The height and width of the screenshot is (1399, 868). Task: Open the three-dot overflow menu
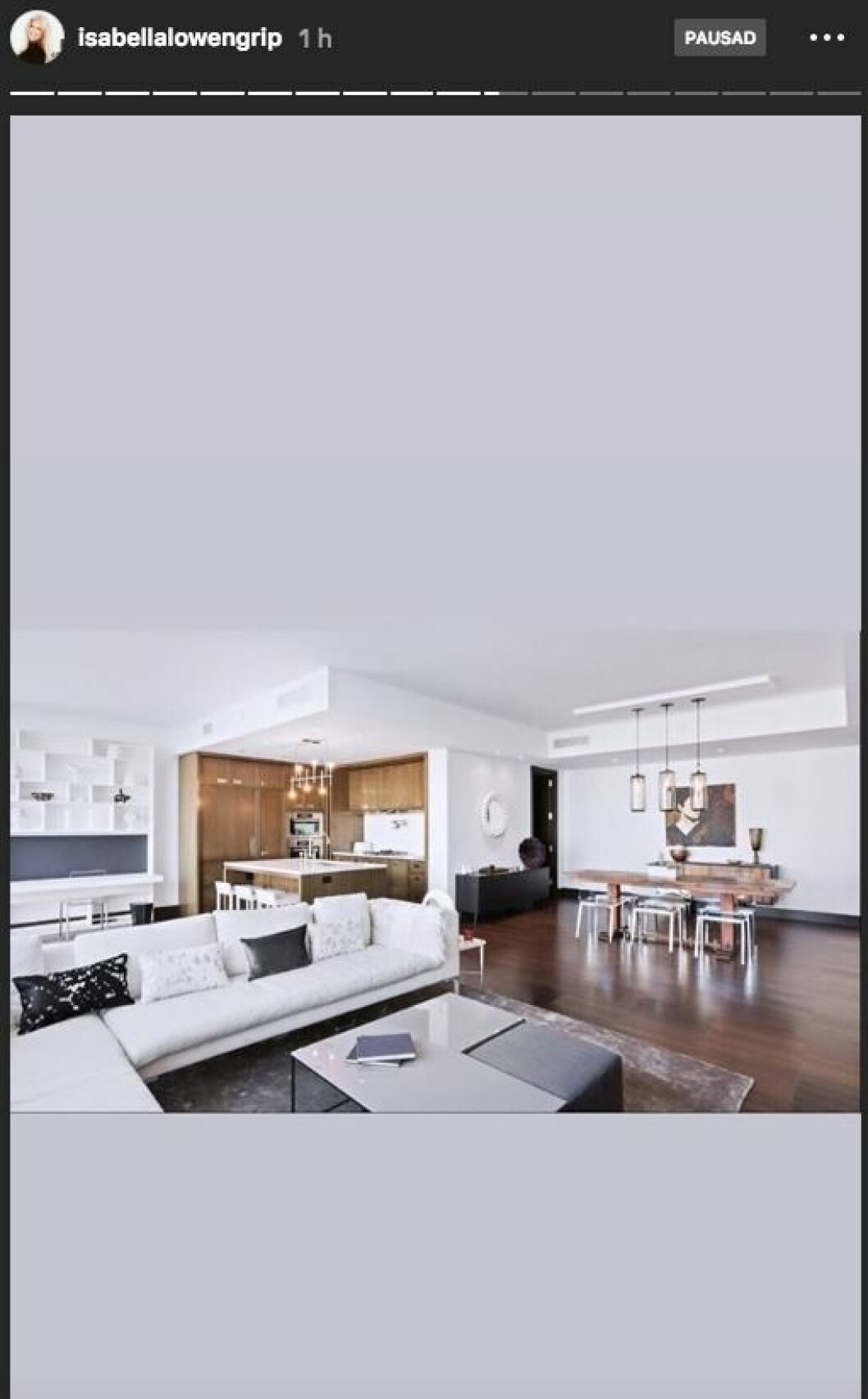(826, 38)
